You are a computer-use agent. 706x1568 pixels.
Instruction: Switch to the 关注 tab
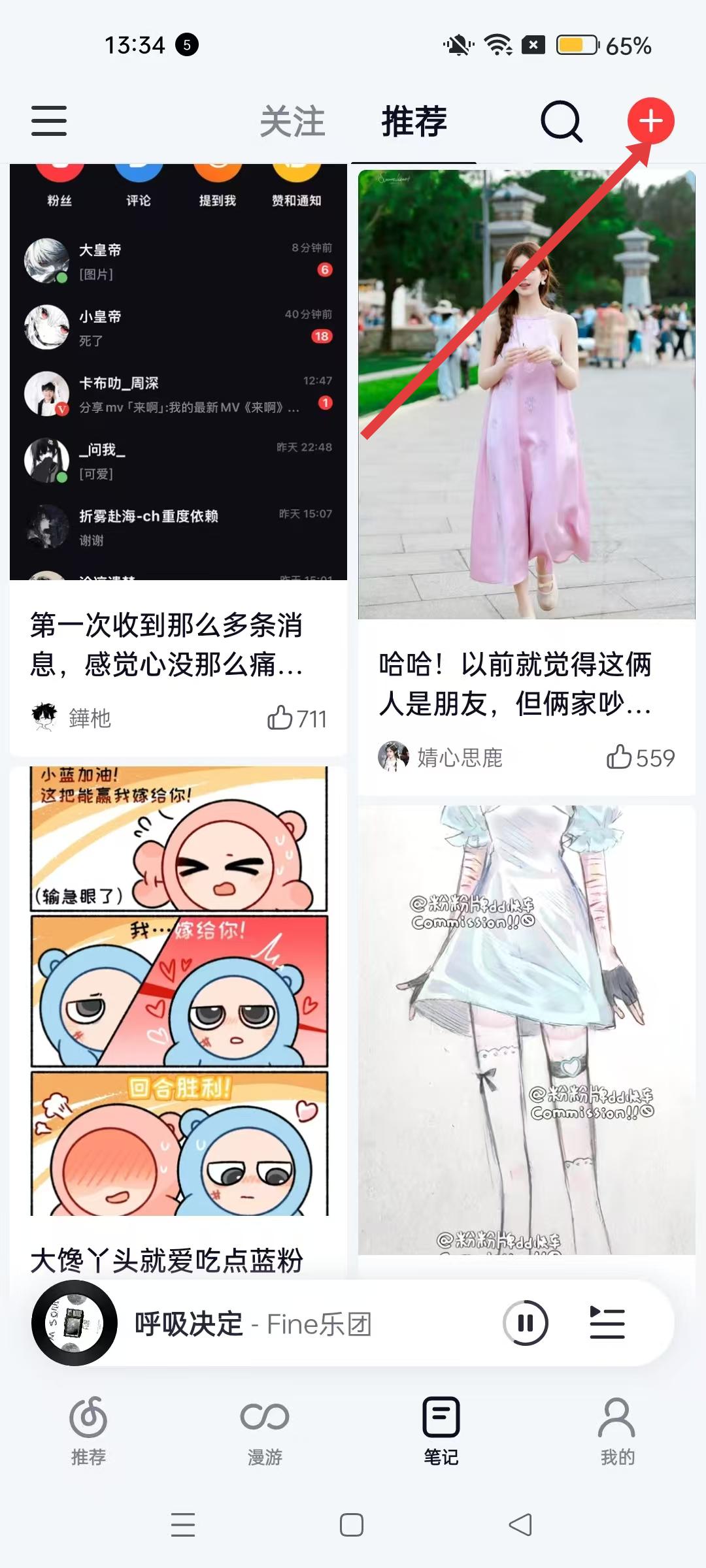point(292,122)
